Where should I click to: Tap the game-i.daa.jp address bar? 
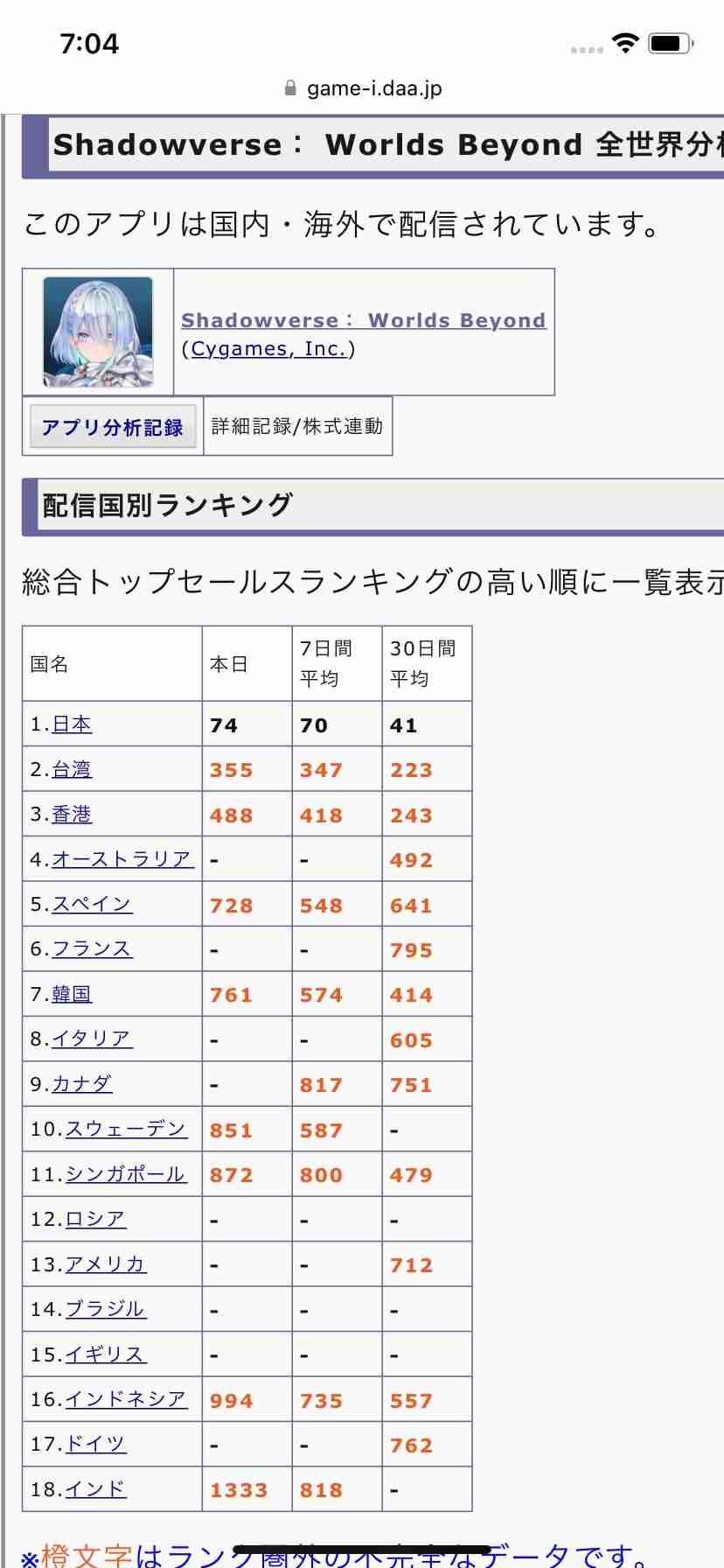[x=363, y=88]
